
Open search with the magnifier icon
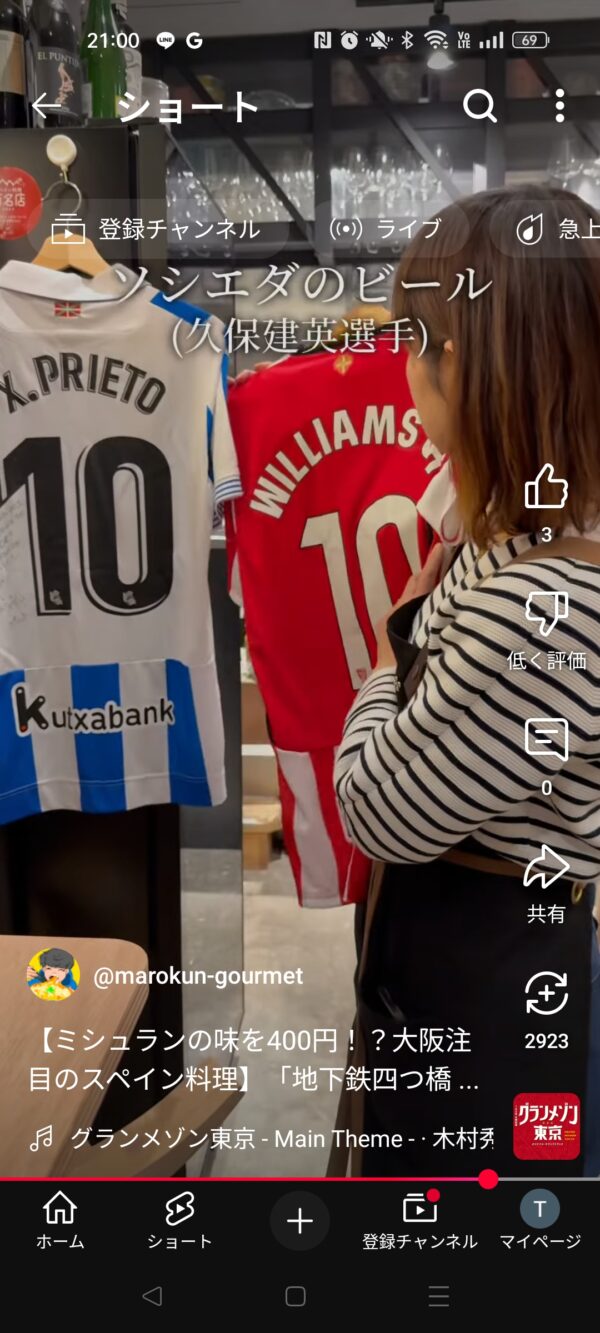click(x=480, y=106)
